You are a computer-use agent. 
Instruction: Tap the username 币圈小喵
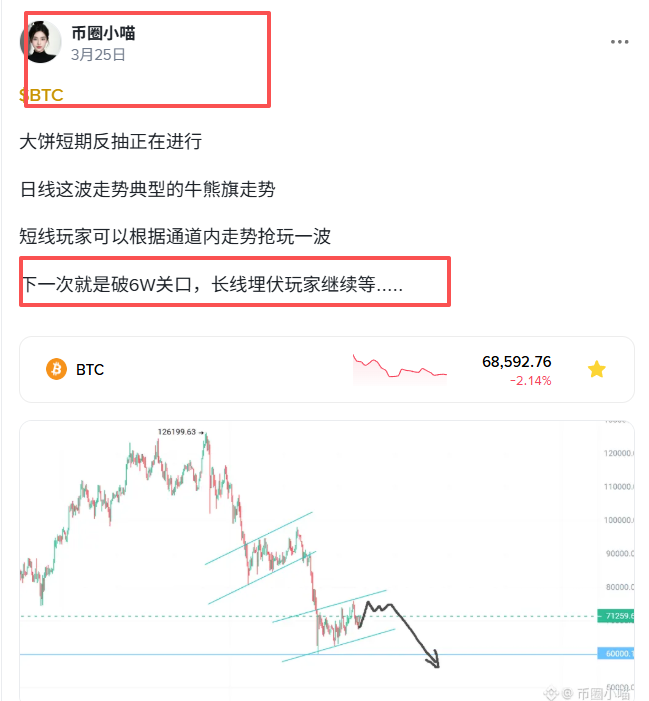tap(104, 33)
